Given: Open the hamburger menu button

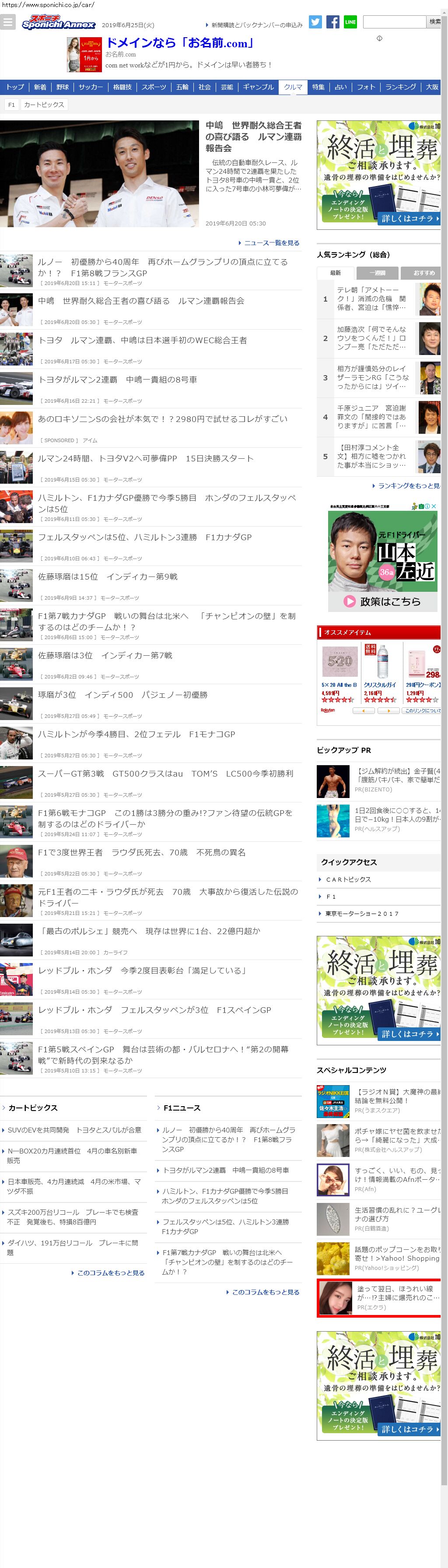Looking at the screenshot, I should [8, 22].
